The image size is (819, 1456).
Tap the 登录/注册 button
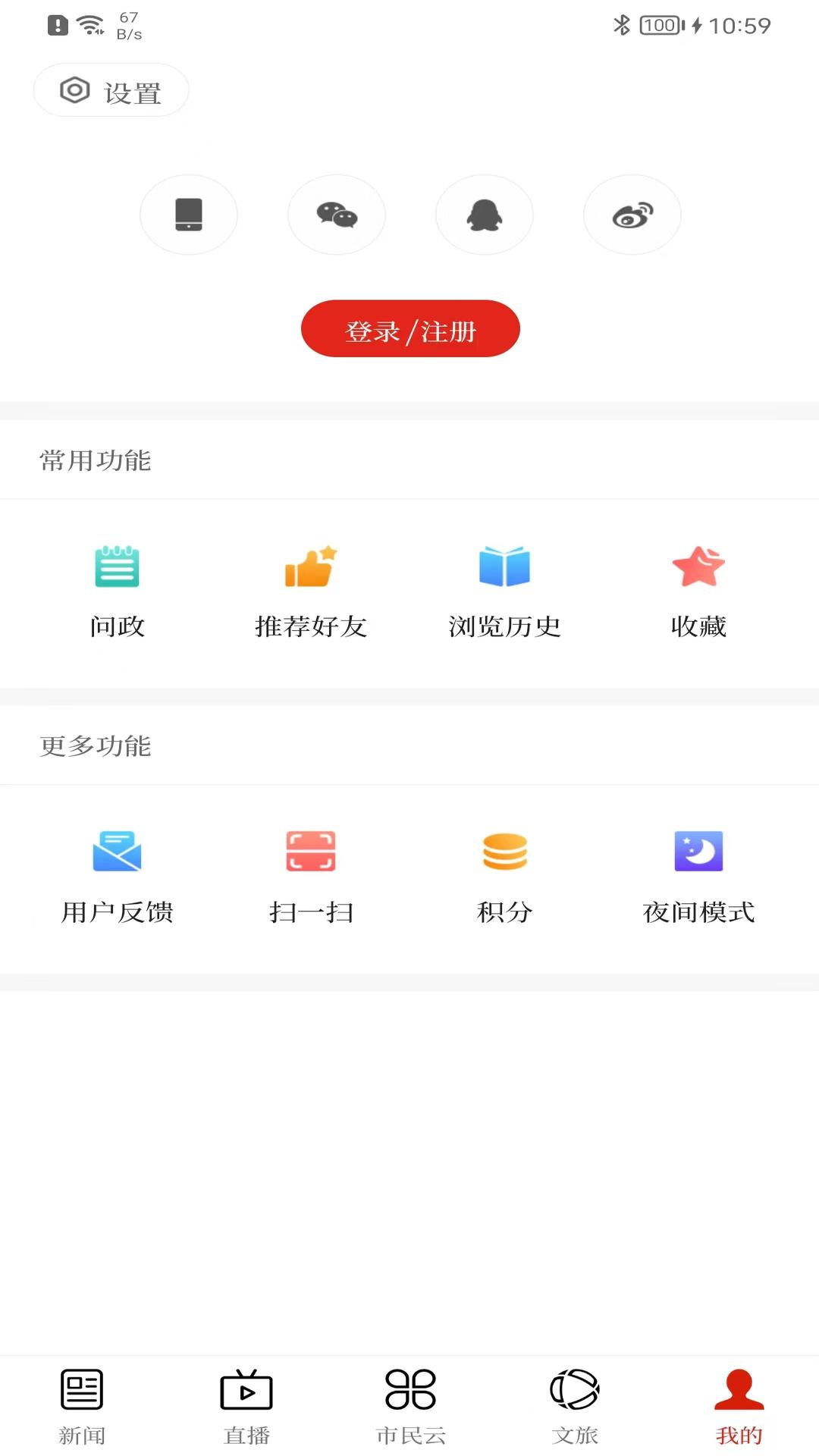coord(410,329)
